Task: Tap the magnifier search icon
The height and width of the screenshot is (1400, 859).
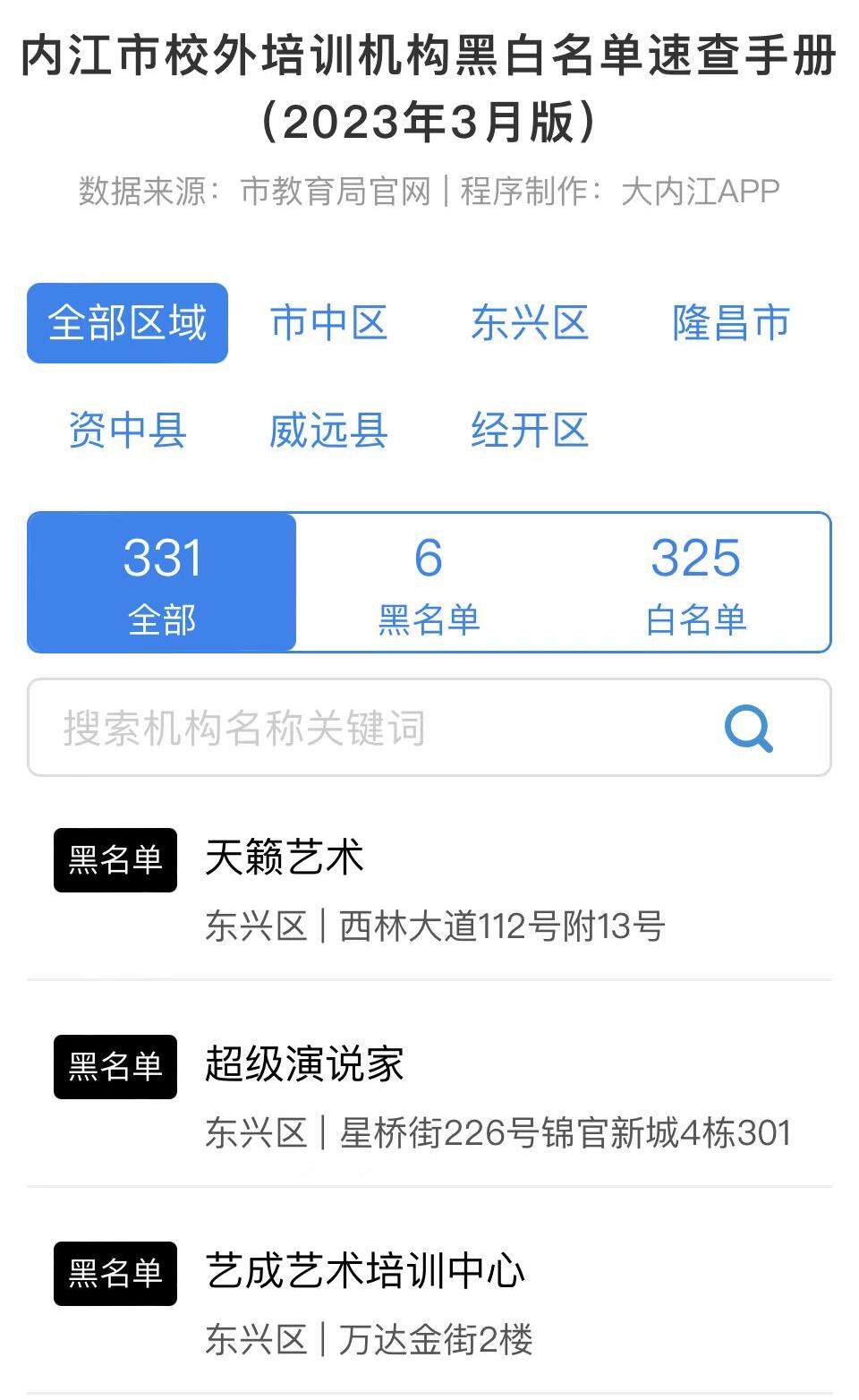Action: pyautogui.click(x=748, y=728)
